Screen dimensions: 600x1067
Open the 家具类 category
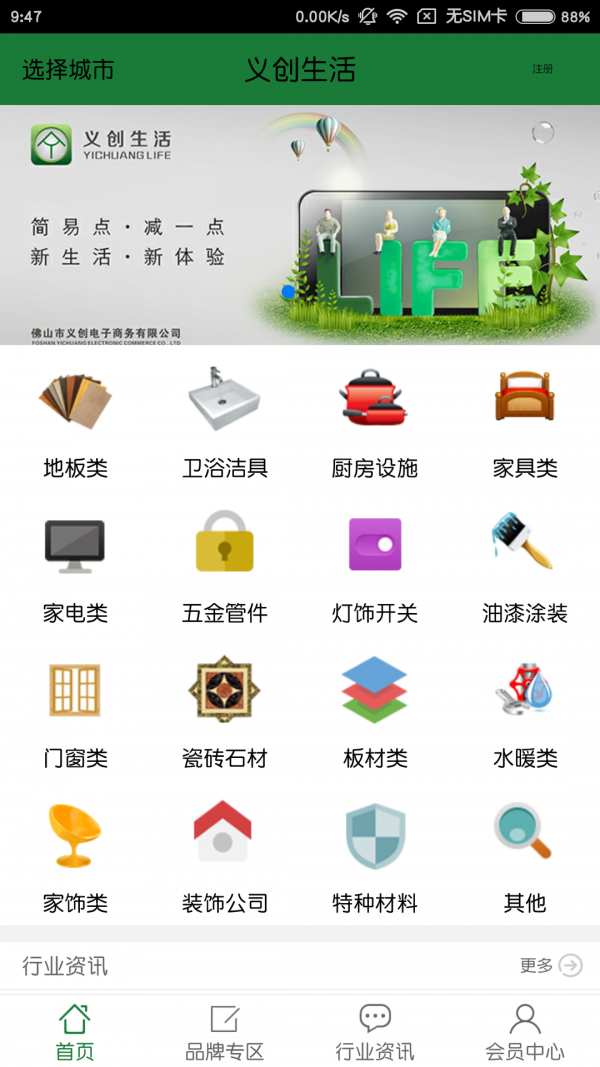pyautogui.click(x=524, y=420)
